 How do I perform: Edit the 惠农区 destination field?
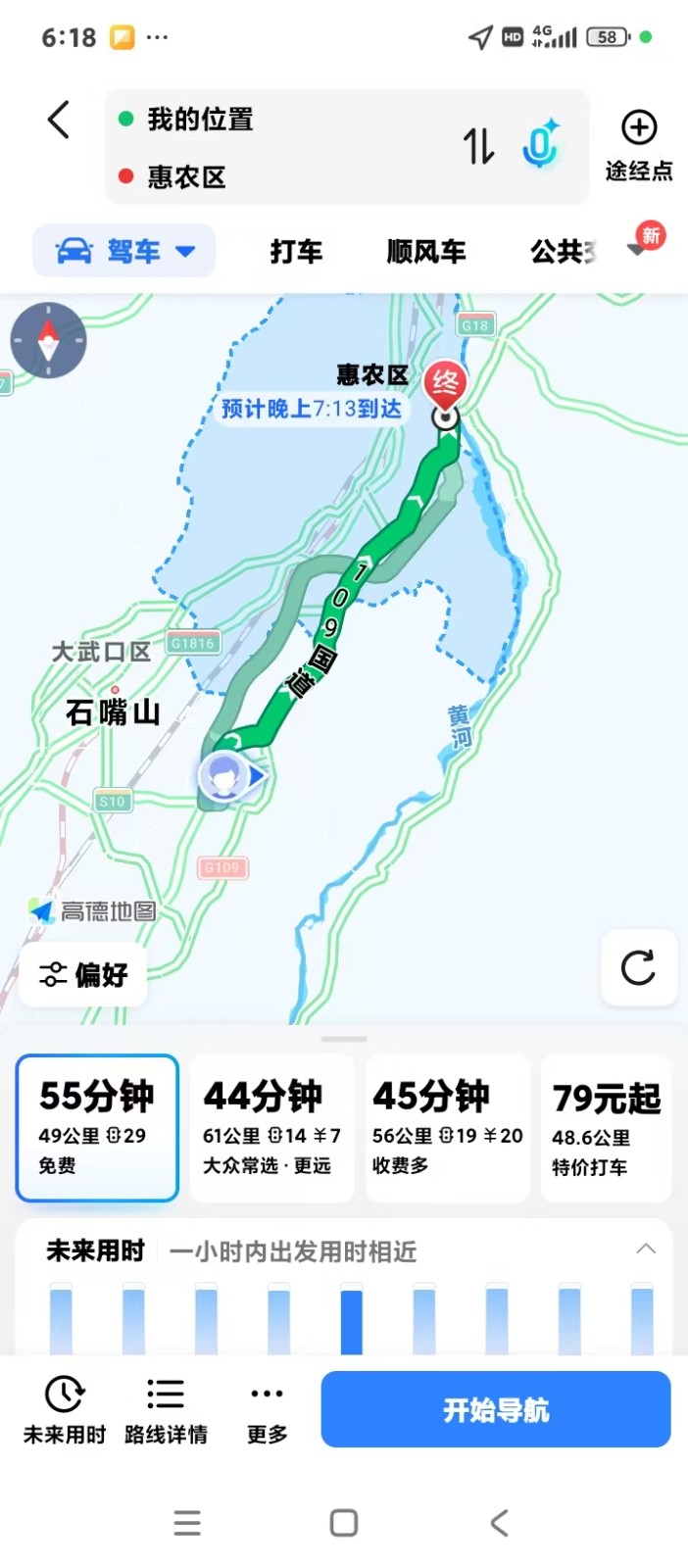[274, 176]
